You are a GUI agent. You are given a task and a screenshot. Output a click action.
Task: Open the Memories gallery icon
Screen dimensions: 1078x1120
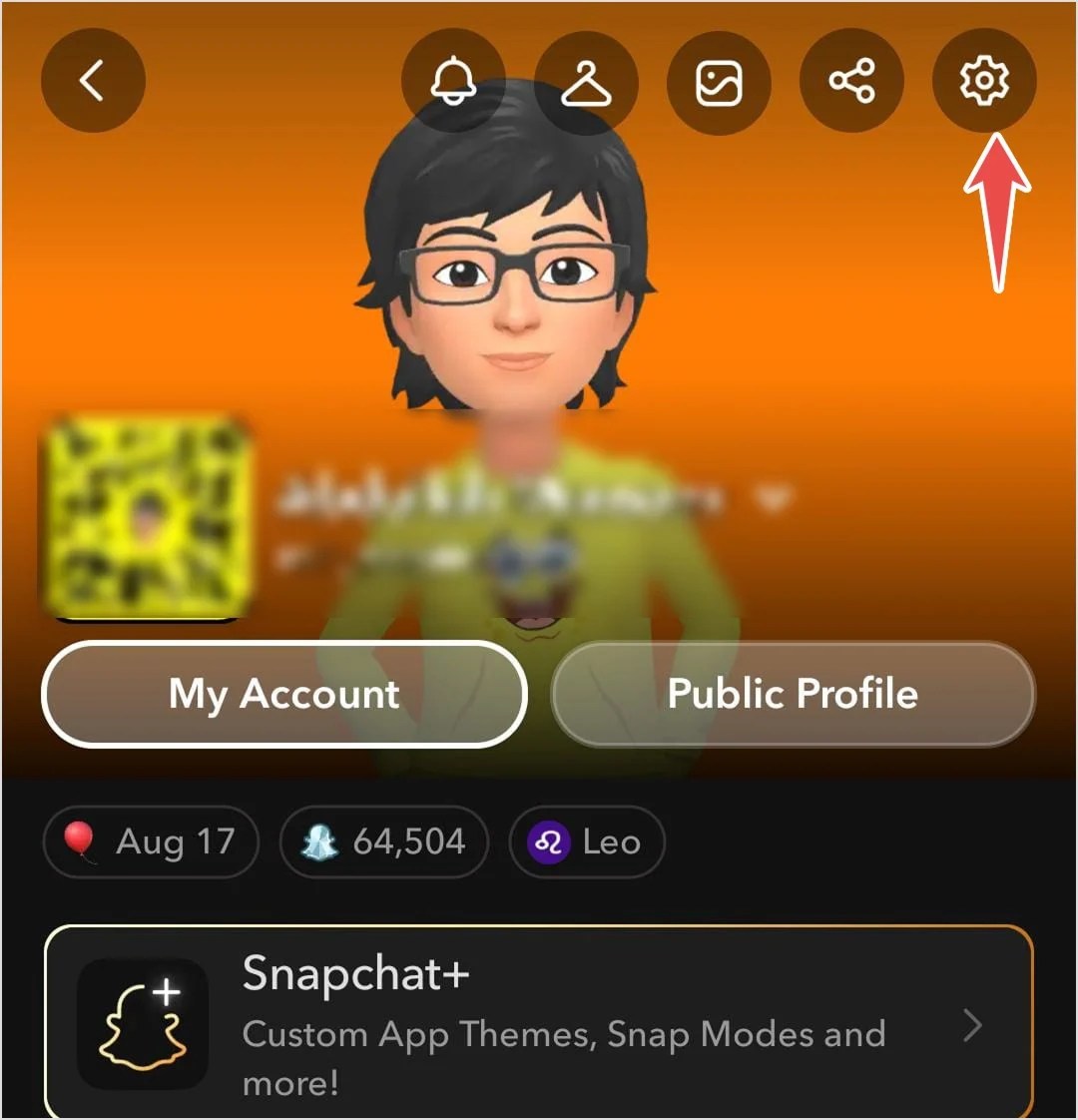pos(719,80)
